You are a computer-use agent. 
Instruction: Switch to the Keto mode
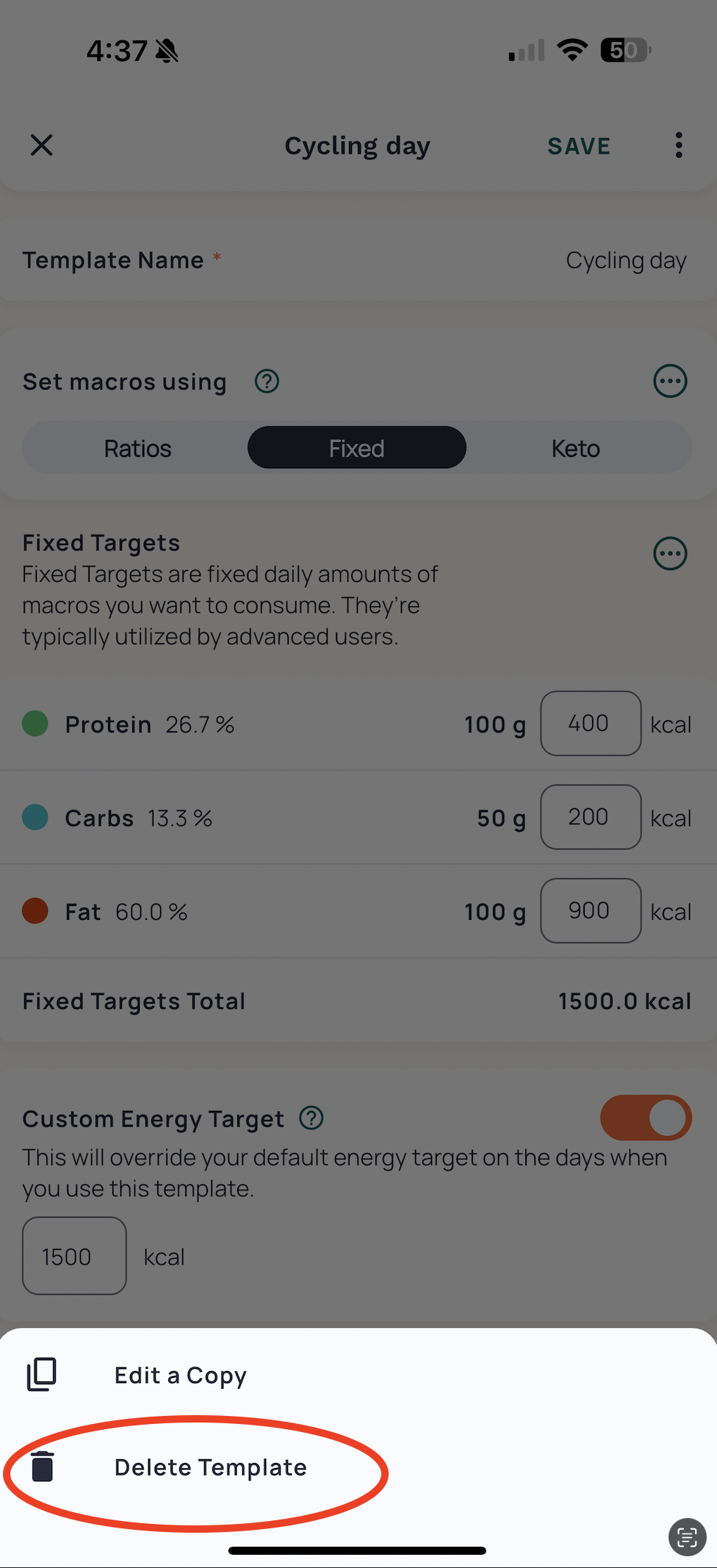pyautogui.click(x=576, y=448)
